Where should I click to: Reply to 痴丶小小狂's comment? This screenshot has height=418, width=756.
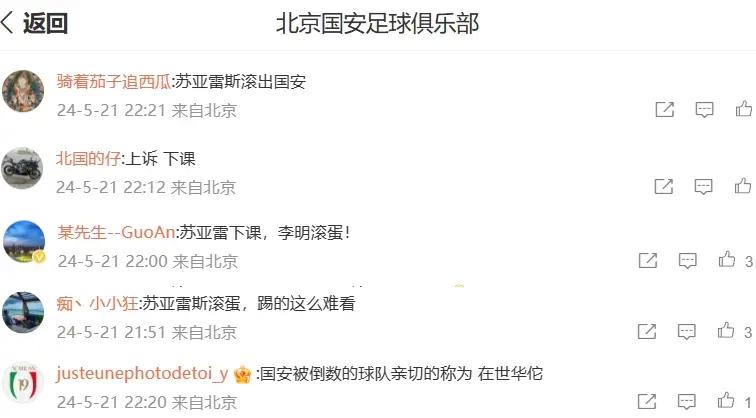(x=688, y=331)
